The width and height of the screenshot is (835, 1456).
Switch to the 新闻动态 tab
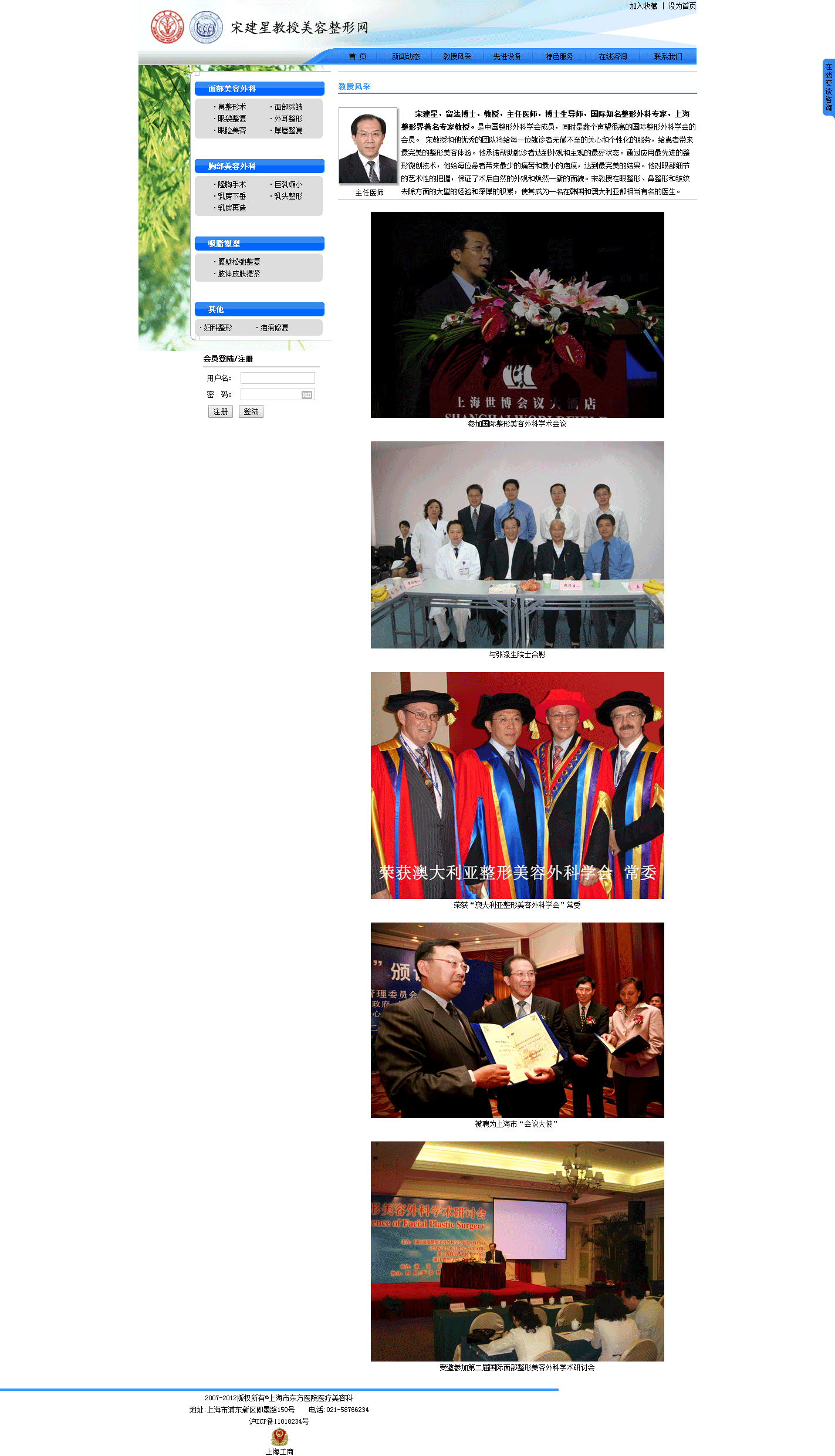(x=405, y=56)
